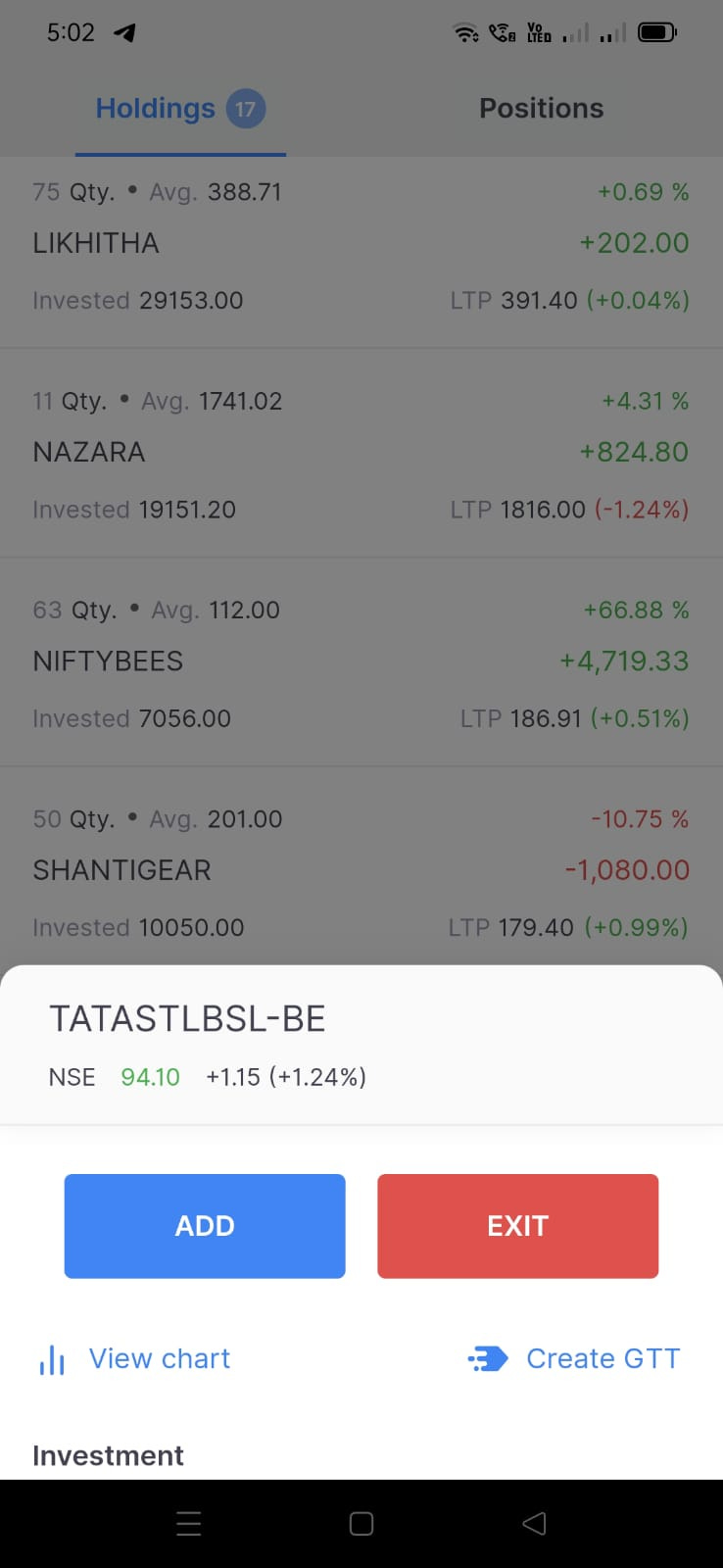Tap the Android home navigation button

click(x=361, y=1523)
